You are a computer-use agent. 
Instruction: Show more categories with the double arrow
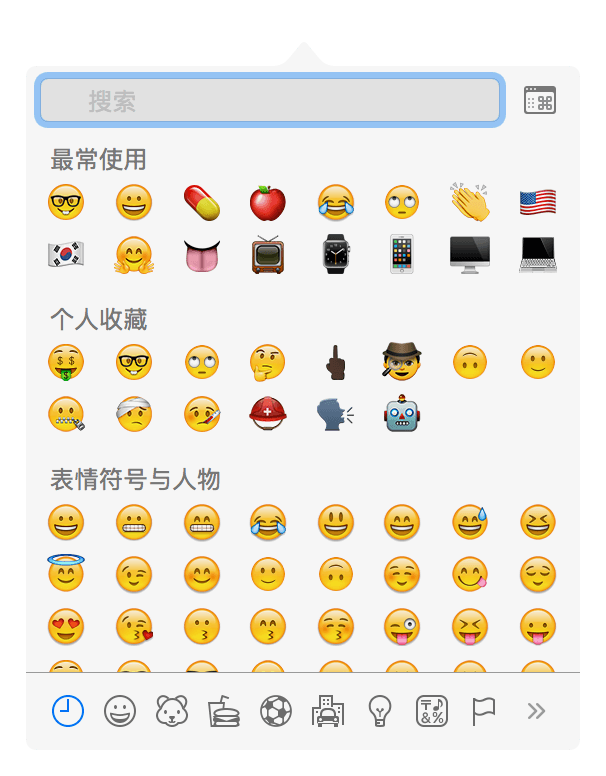pos(536,711)
